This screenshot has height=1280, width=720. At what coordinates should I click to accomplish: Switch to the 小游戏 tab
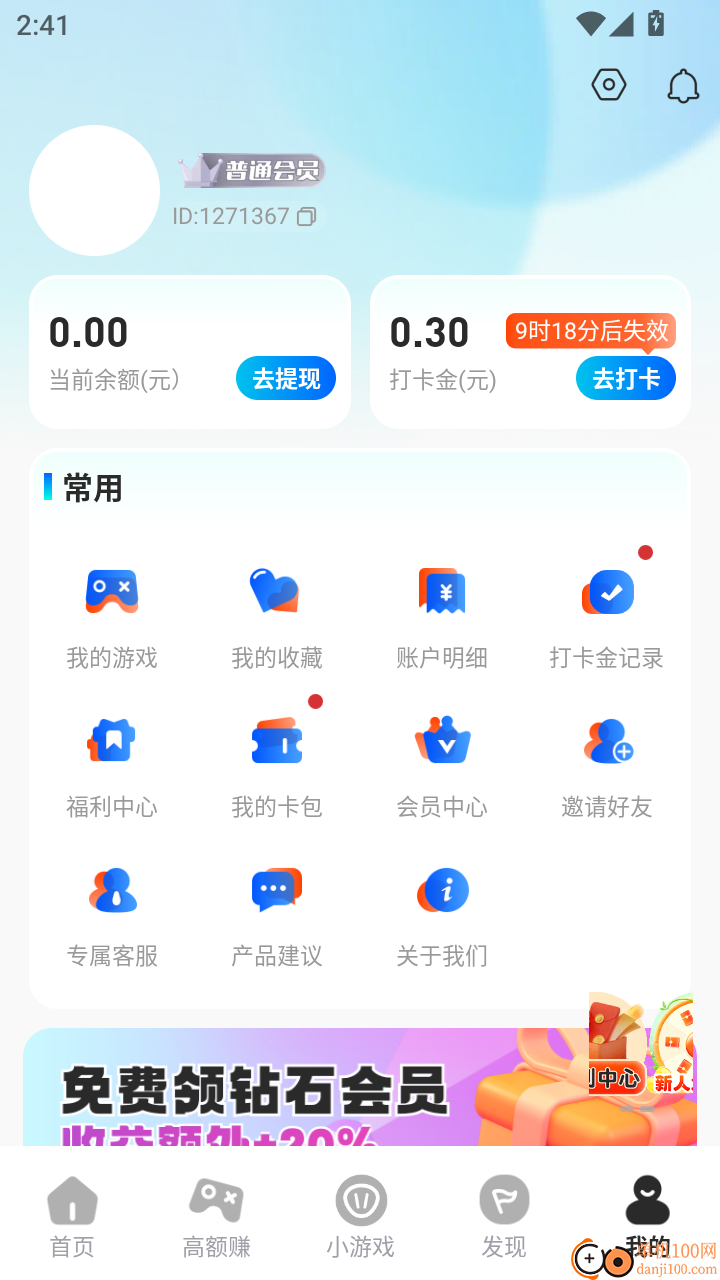(x=360, y=1215)
